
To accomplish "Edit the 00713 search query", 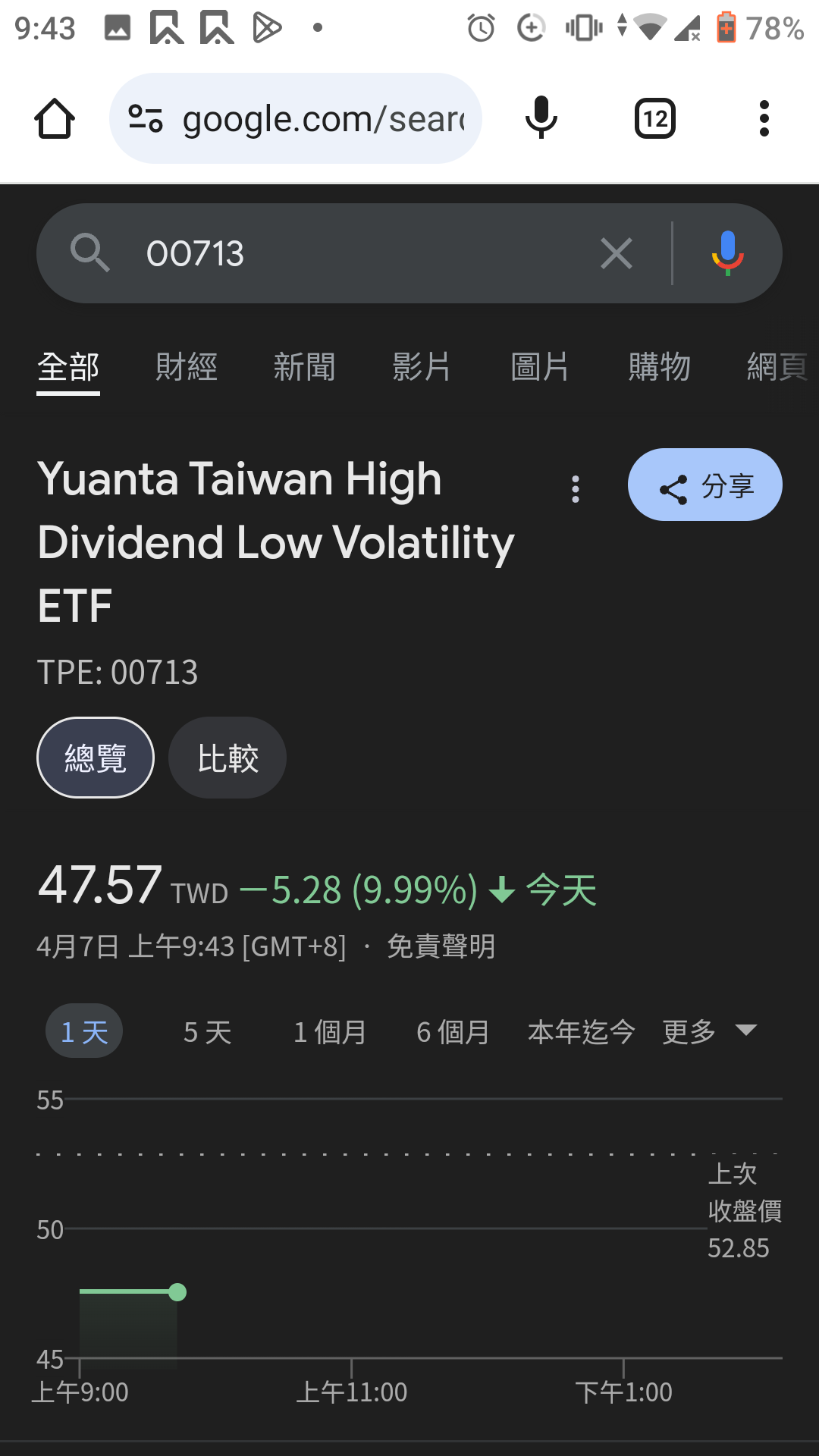I will (341, 253).
